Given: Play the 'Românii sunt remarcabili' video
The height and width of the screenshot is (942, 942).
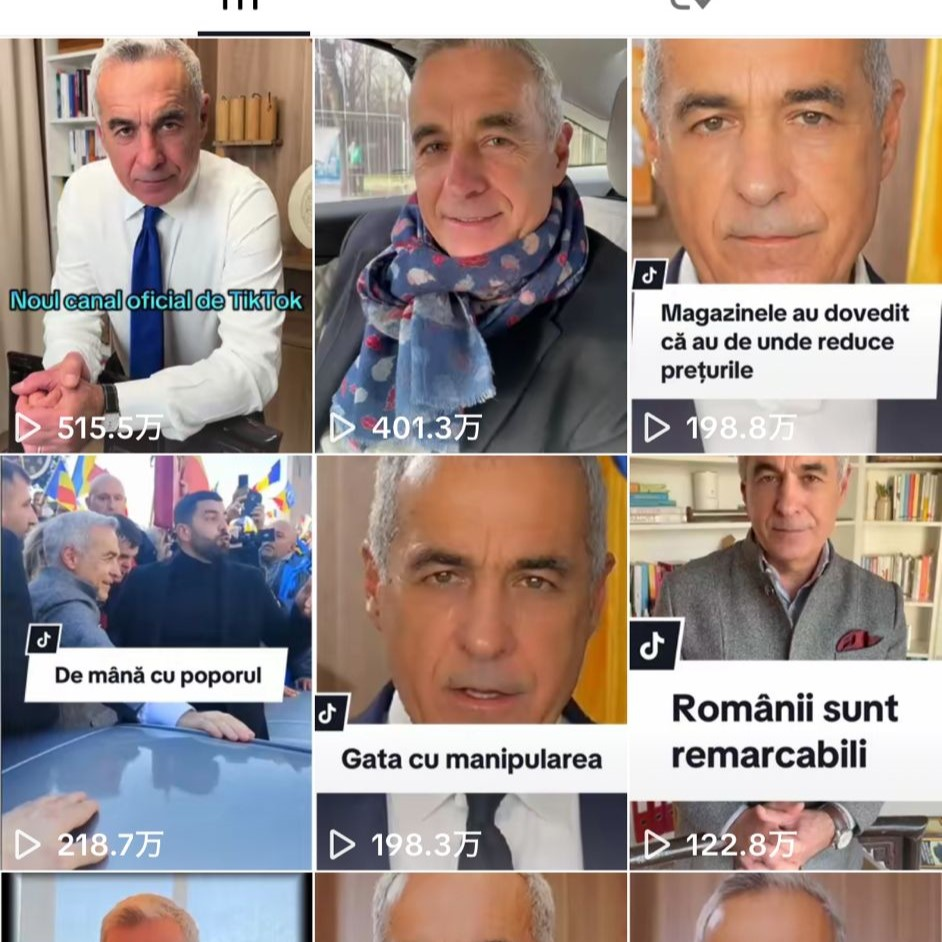Looking at the screenshot, I should click(785, 662).
